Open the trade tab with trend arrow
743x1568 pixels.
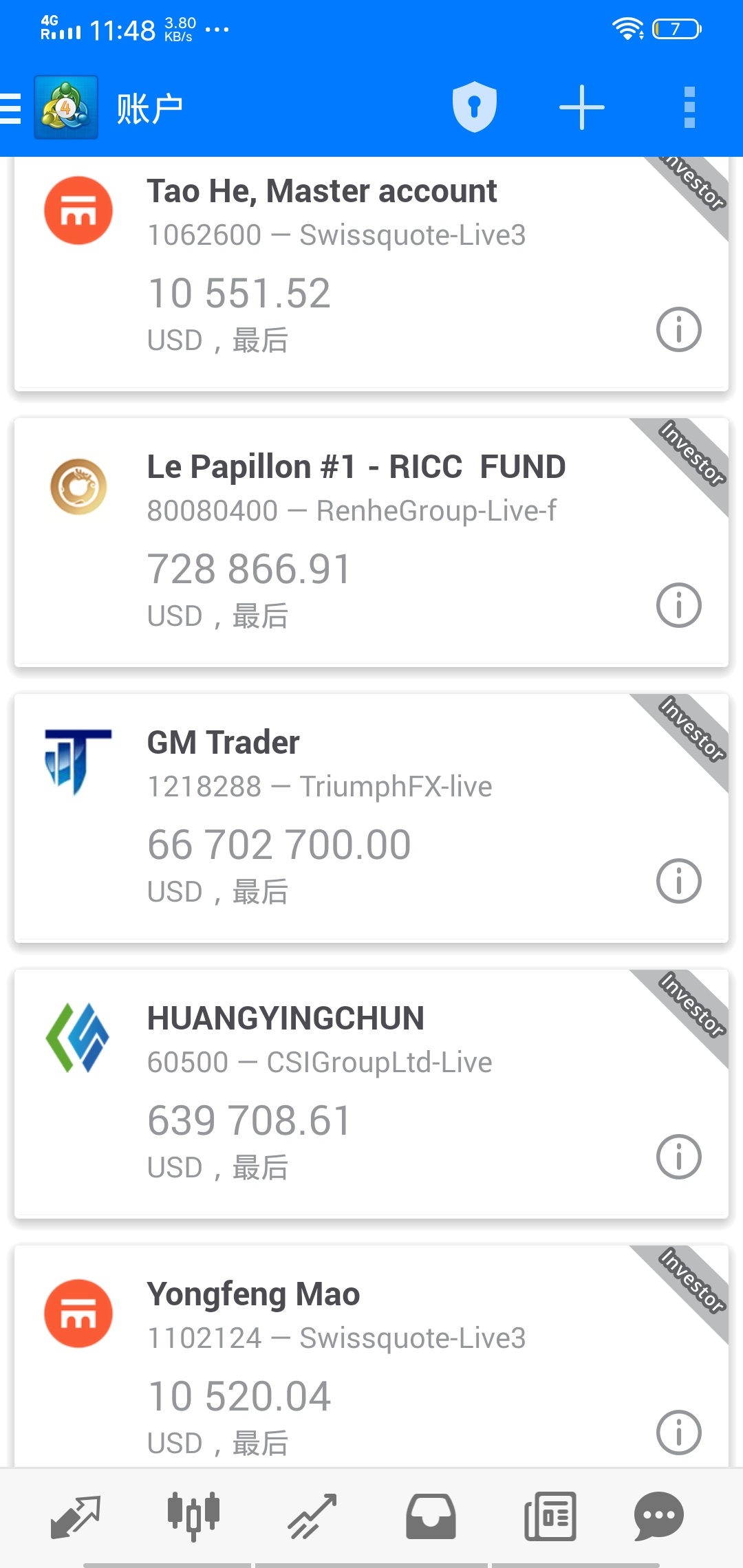(x=312, y=1516)
